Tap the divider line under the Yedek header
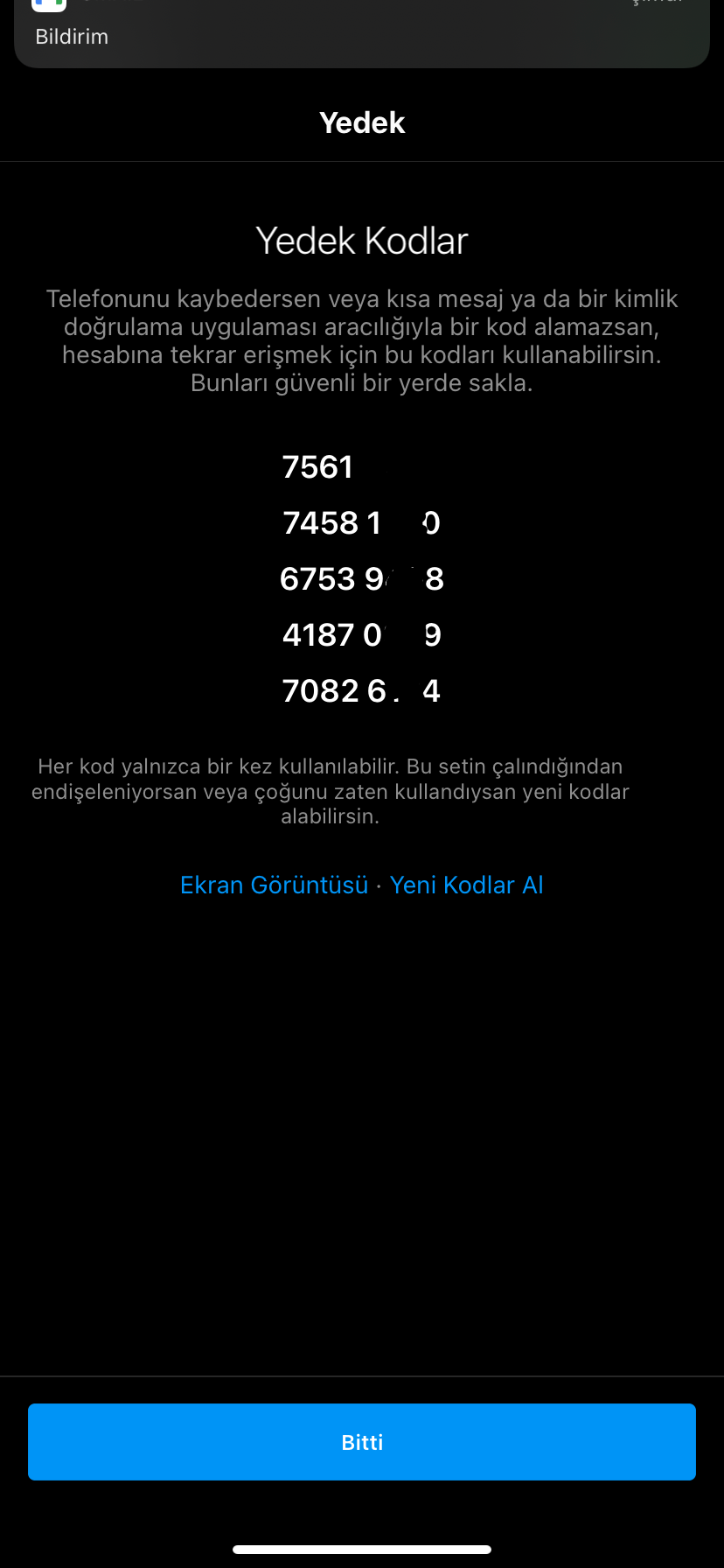The height and width of the screenshot is (1568, 724). click(362, 161)
